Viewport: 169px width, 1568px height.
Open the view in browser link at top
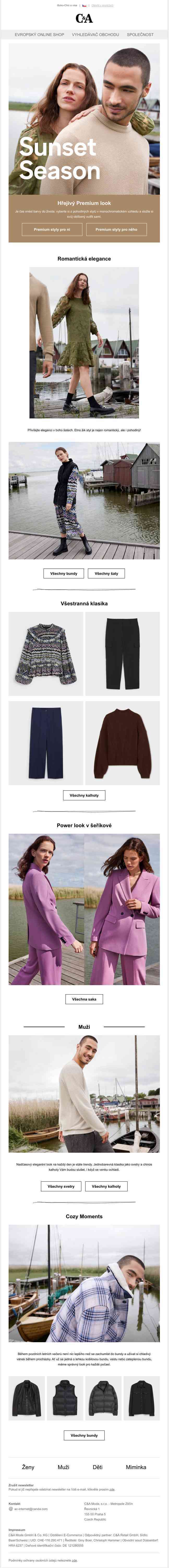[102, 5]
